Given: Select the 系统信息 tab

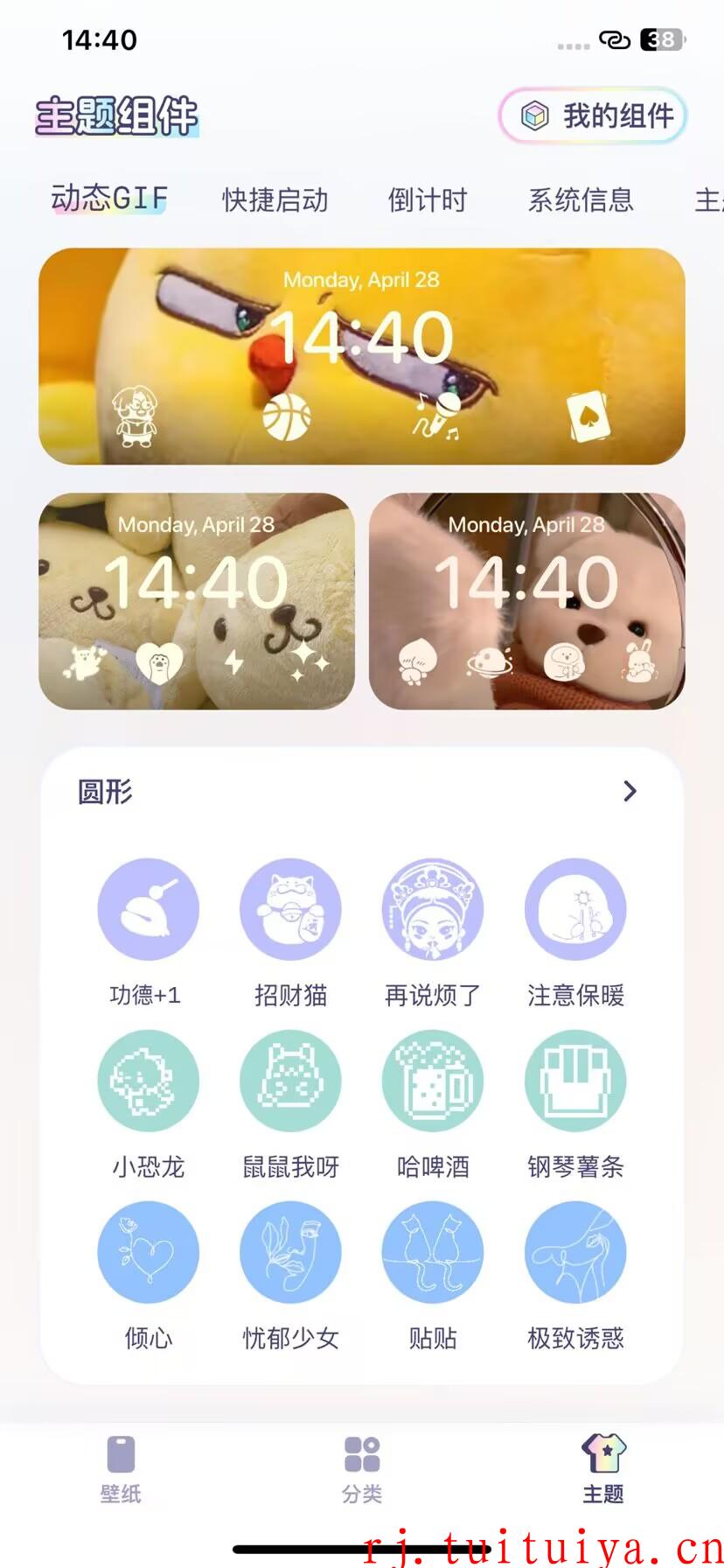Looking at the screenshot, I should (581, 199).
